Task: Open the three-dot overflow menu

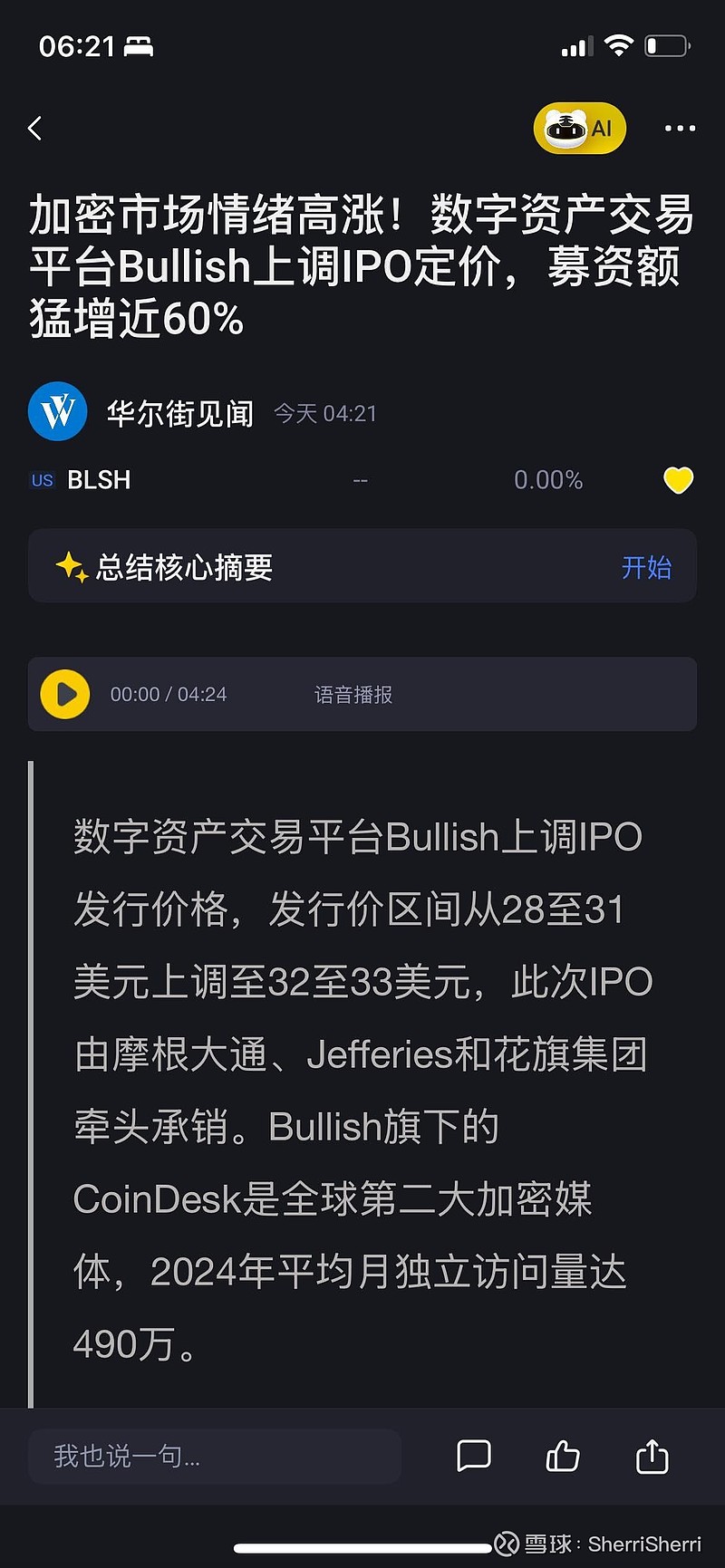Action: 680,129
